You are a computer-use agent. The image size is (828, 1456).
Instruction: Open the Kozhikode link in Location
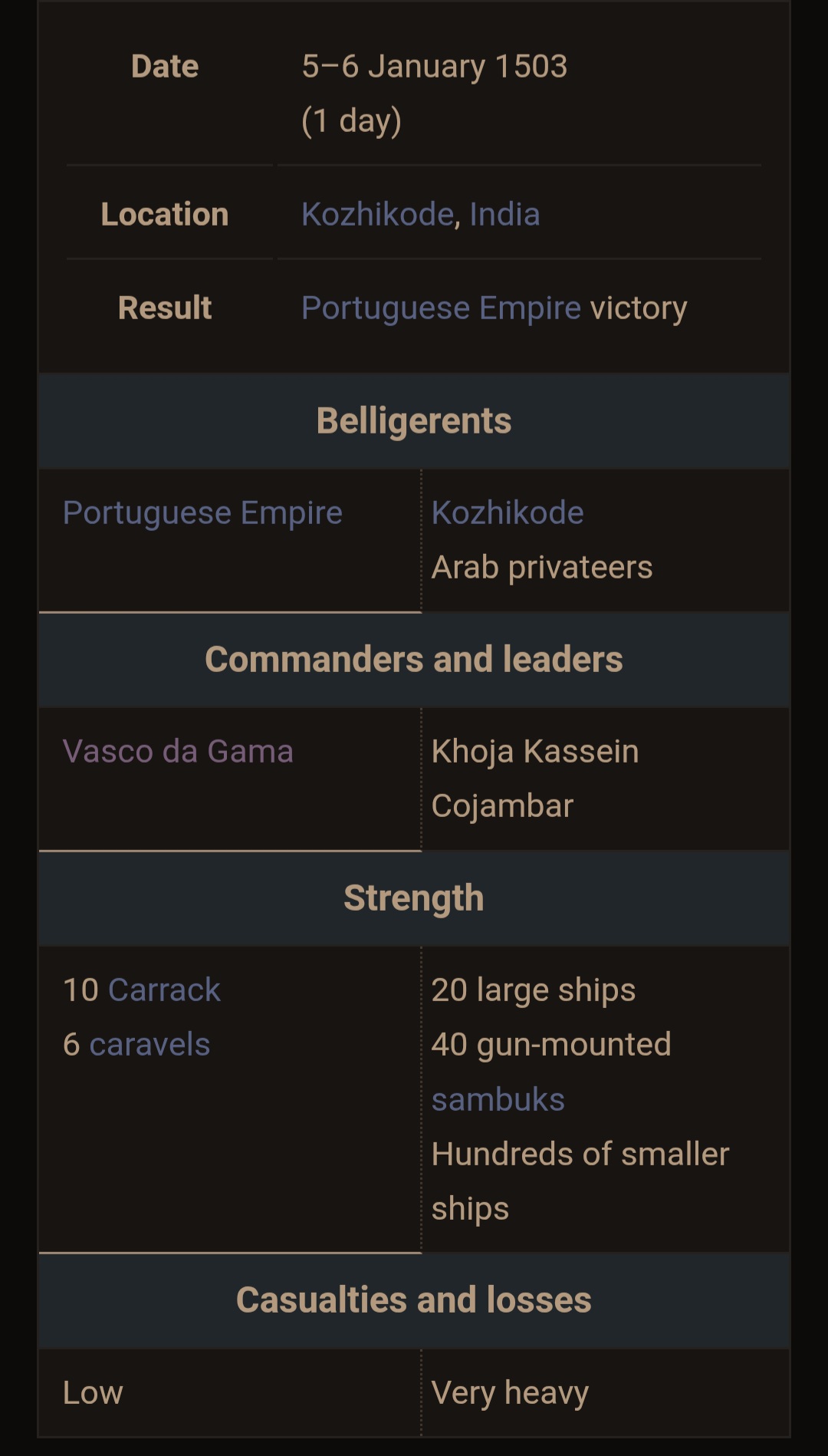pos(377,214)
